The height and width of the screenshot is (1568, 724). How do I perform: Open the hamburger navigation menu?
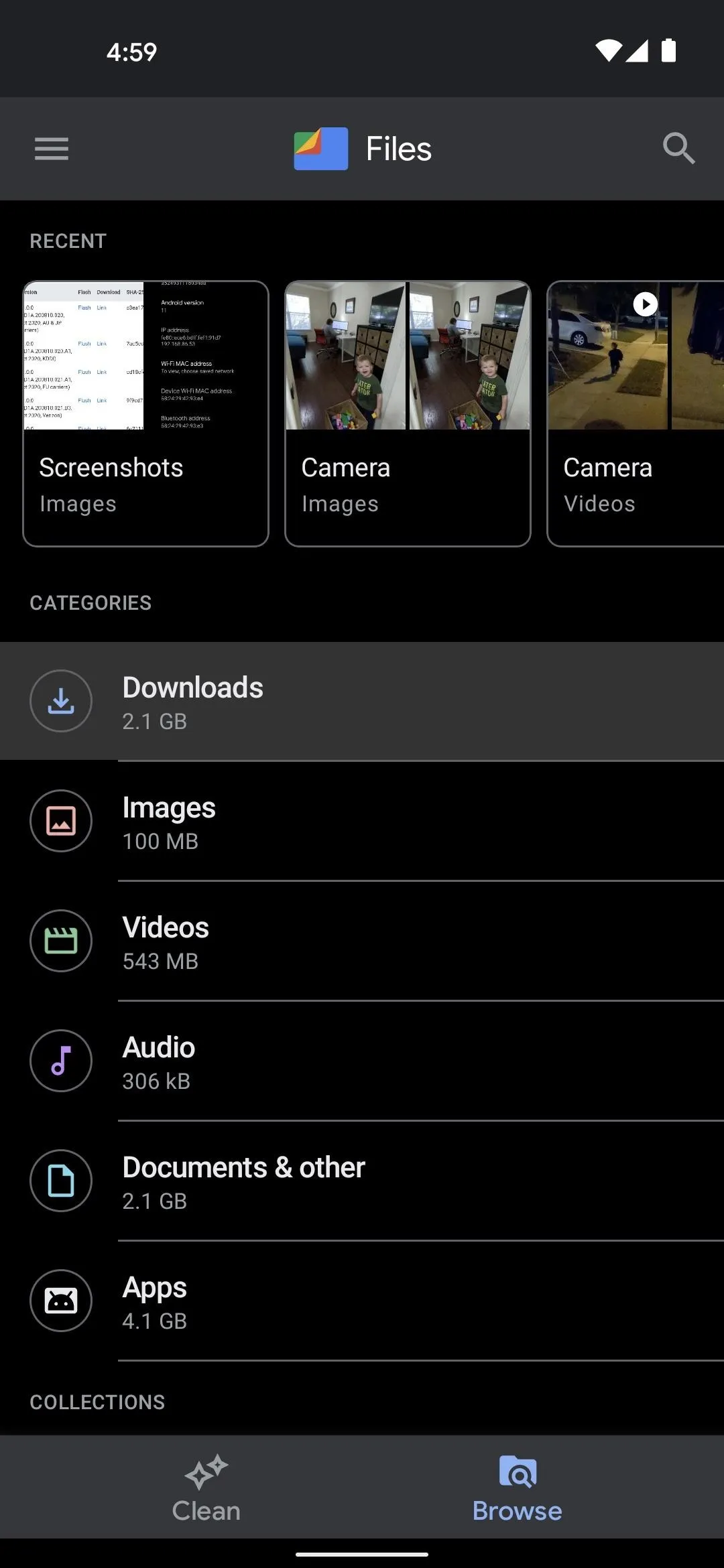click(x=52, y=149)
